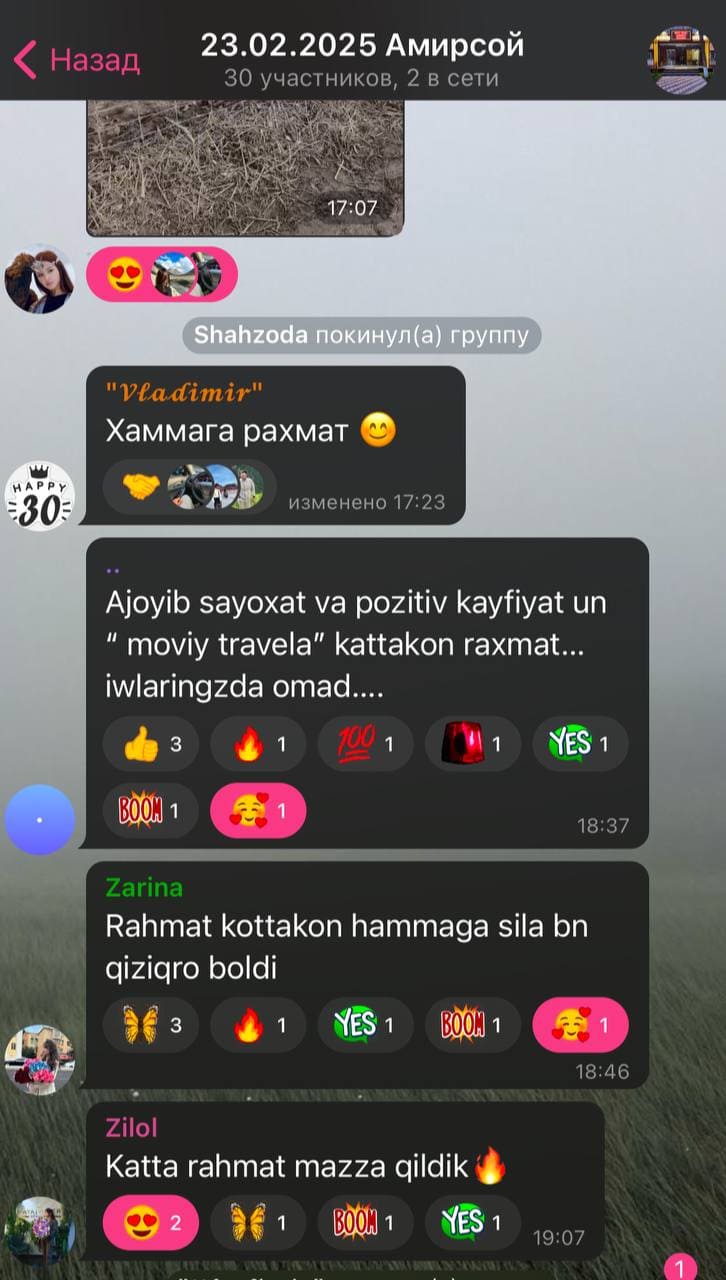This screenshot has width=726, height=1280.
Task: Jump to unread reactions badge
Action: (x=680, y=1268)
